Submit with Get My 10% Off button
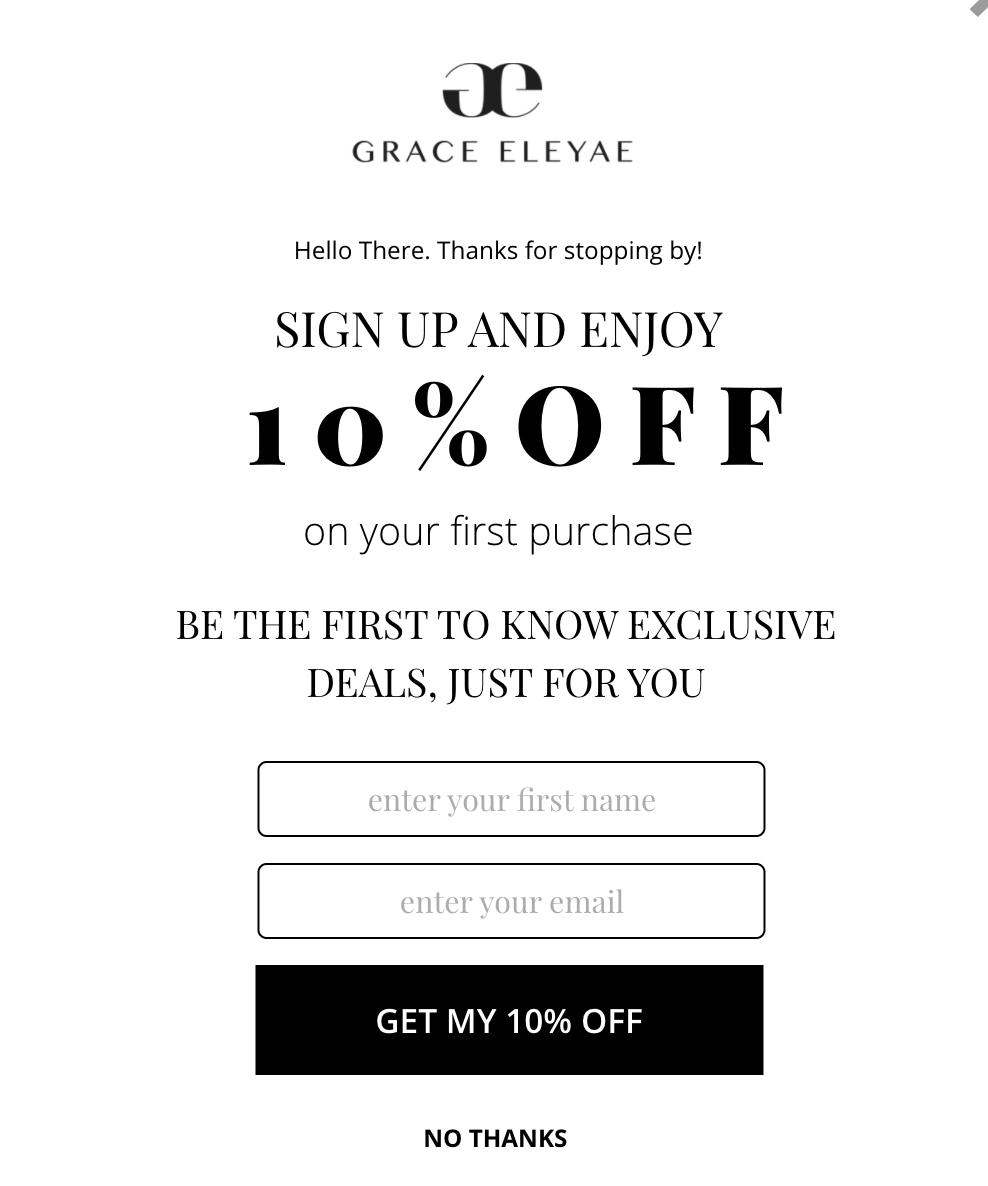The image size is (988, 1186). (509, 1020)
